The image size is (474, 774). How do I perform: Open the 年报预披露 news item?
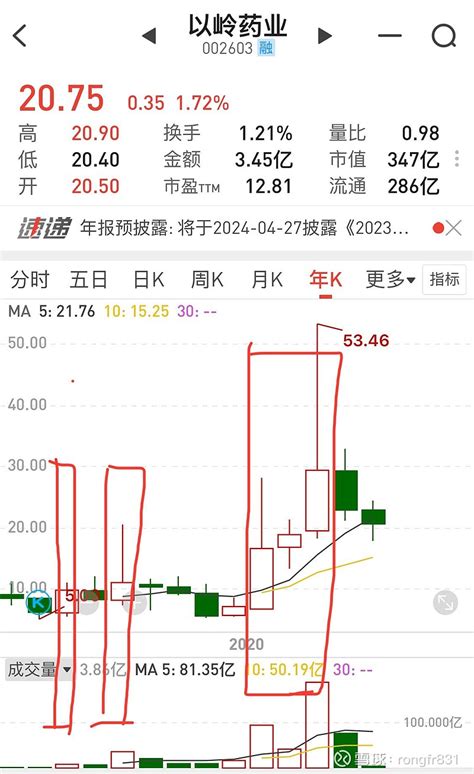pyautogui.click(x=244, y=228)
